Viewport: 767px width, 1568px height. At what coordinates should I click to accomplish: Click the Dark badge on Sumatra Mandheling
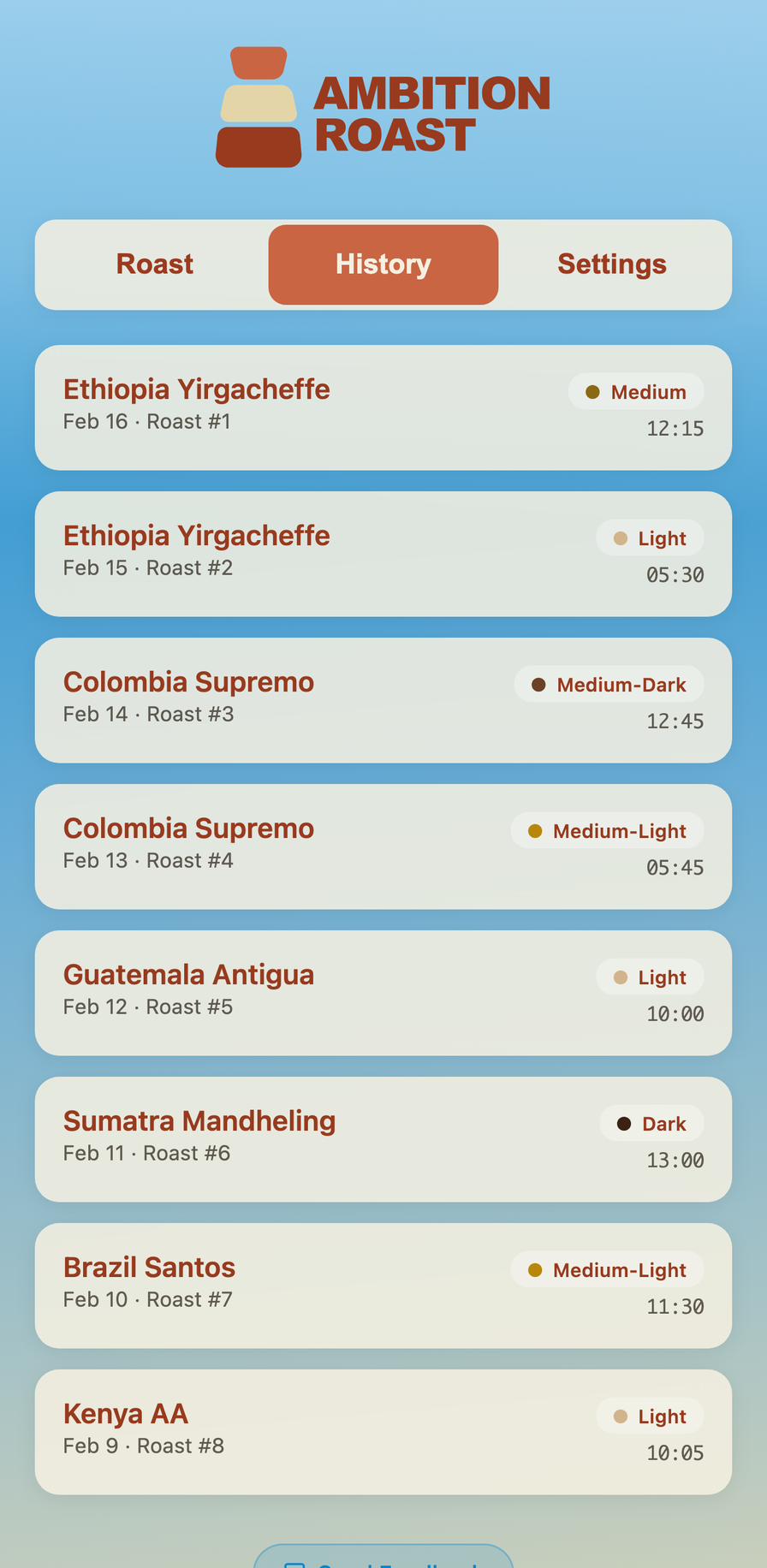point(651,1123)
